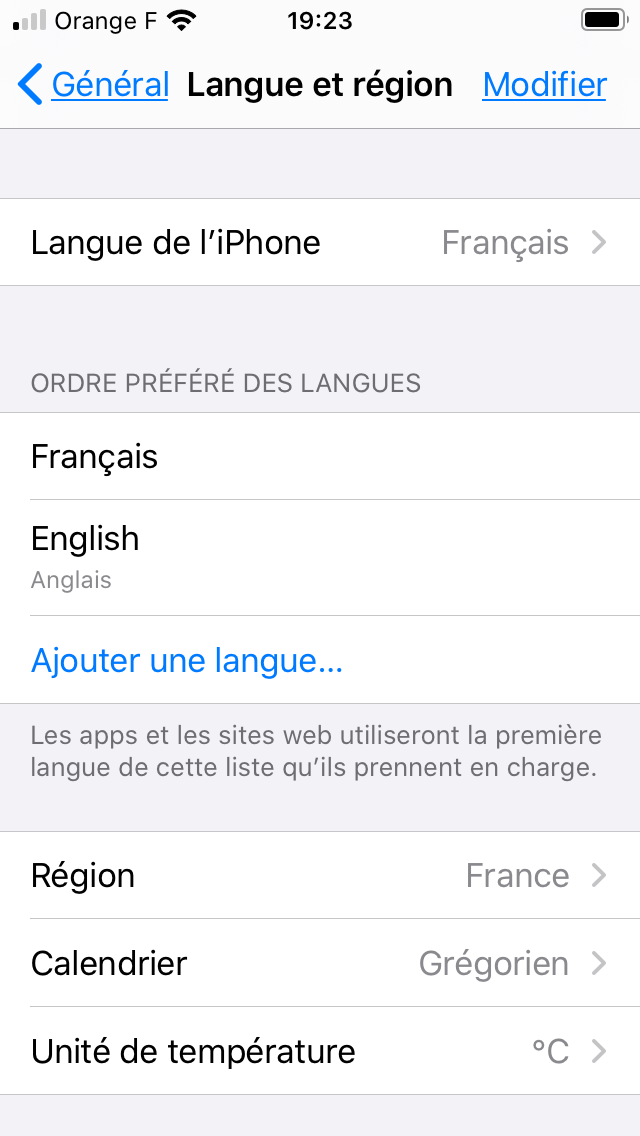The image size is (640, 1136).
Task: Tap Modifier to edit language order
Action: point(544,84)
